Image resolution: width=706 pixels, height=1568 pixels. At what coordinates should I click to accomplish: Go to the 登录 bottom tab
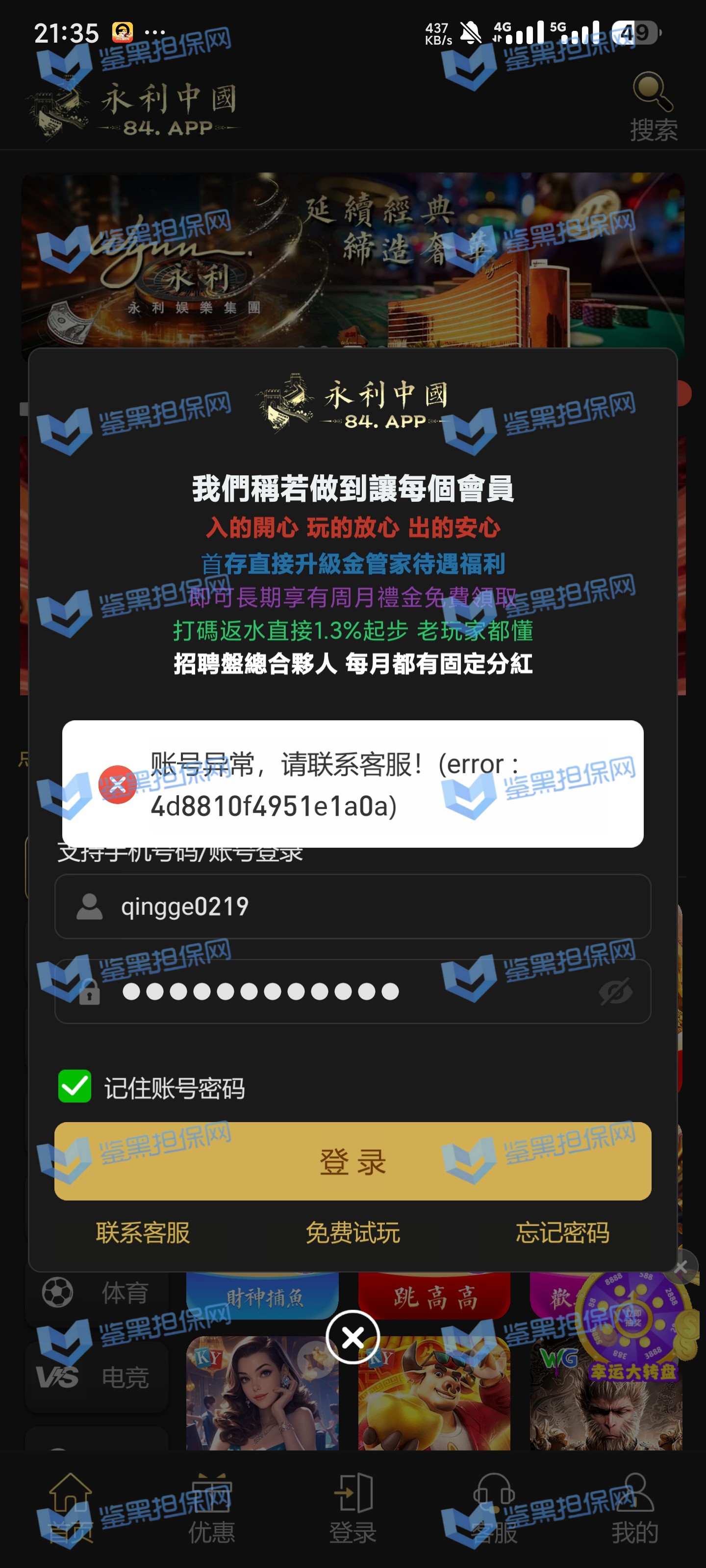(353, 1508)
